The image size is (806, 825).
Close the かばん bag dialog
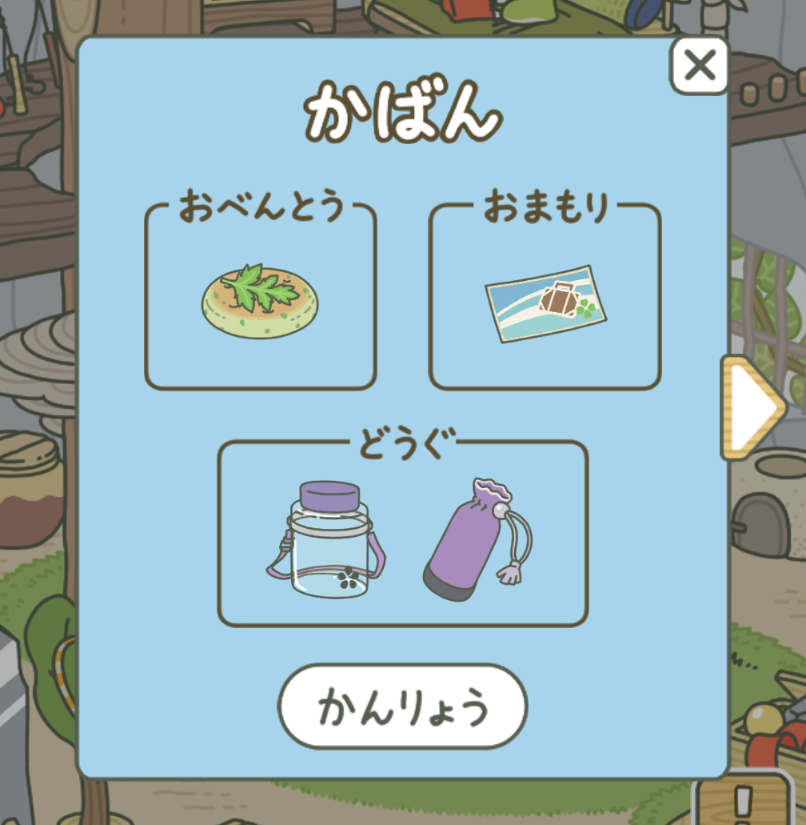[x=699, y=66]
